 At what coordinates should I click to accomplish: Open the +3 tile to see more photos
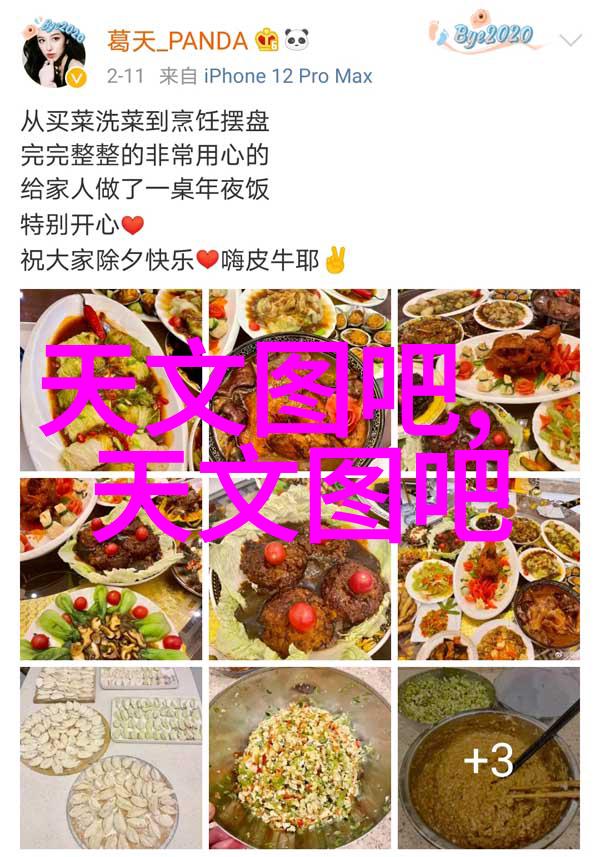pyautogui.click(x=488, y=757)
